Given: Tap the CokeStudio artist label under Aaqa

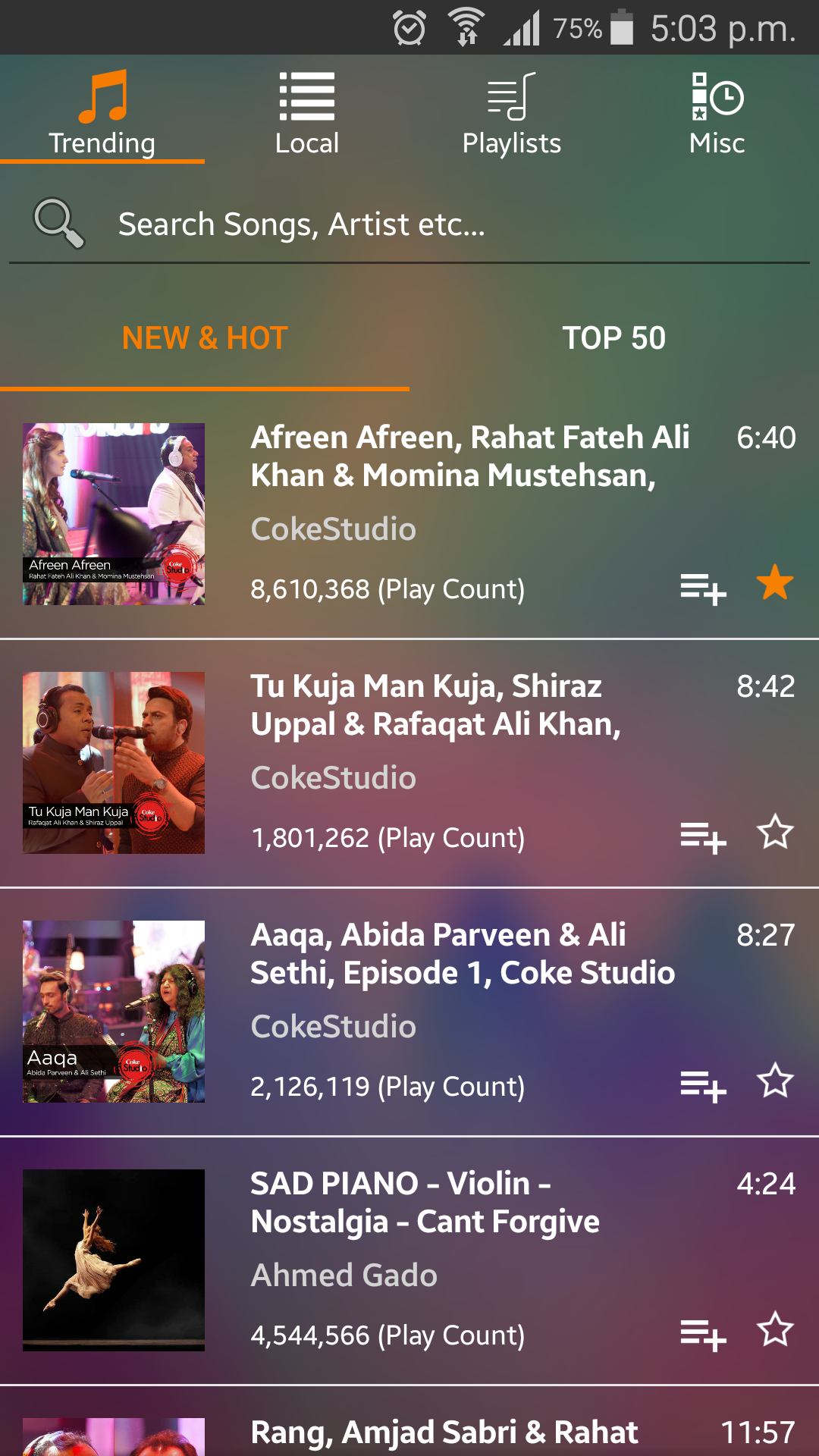Looking at the screenshot, I should click(334, 1026).
